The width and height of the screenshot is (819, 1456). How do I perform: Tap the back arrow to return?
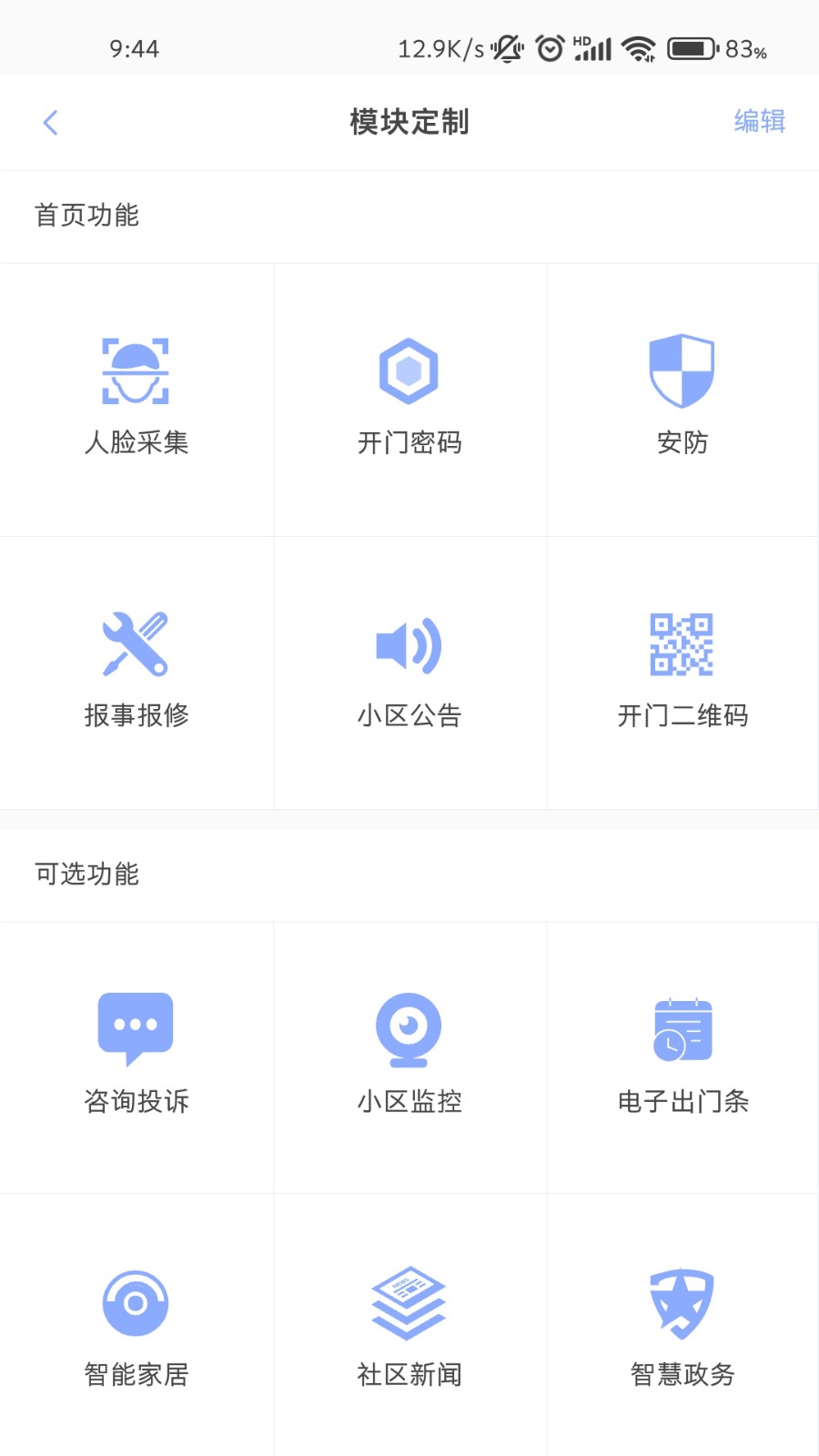50,121
